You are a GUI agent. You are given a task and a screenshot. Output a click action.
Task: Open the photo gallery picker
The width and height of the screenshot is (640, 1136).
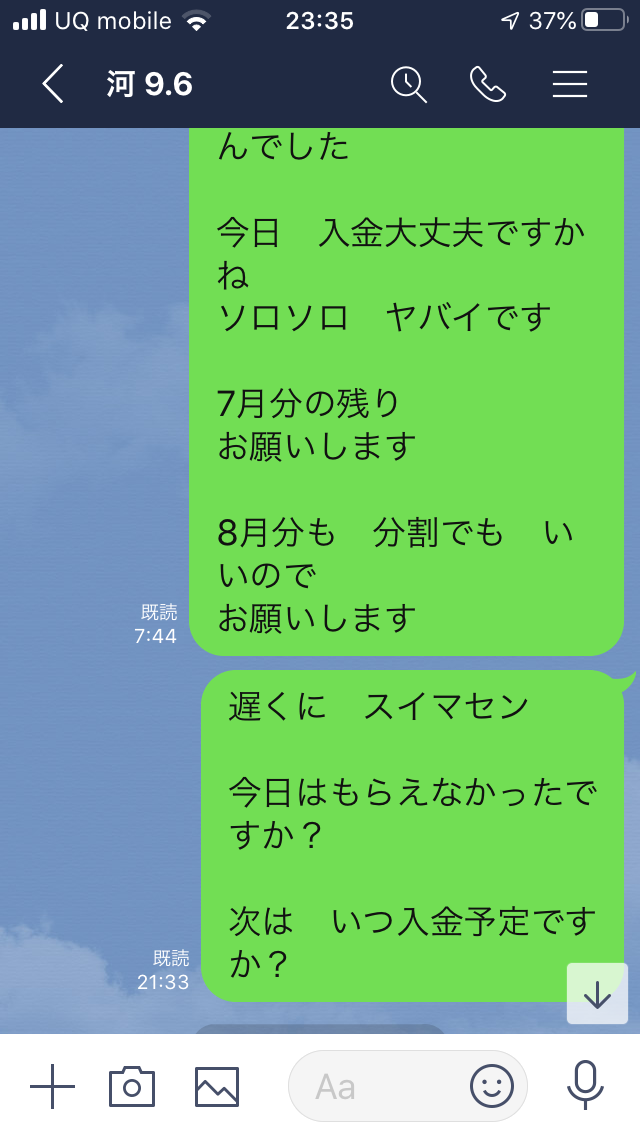pyautogui.click(x=216, y=1086)
